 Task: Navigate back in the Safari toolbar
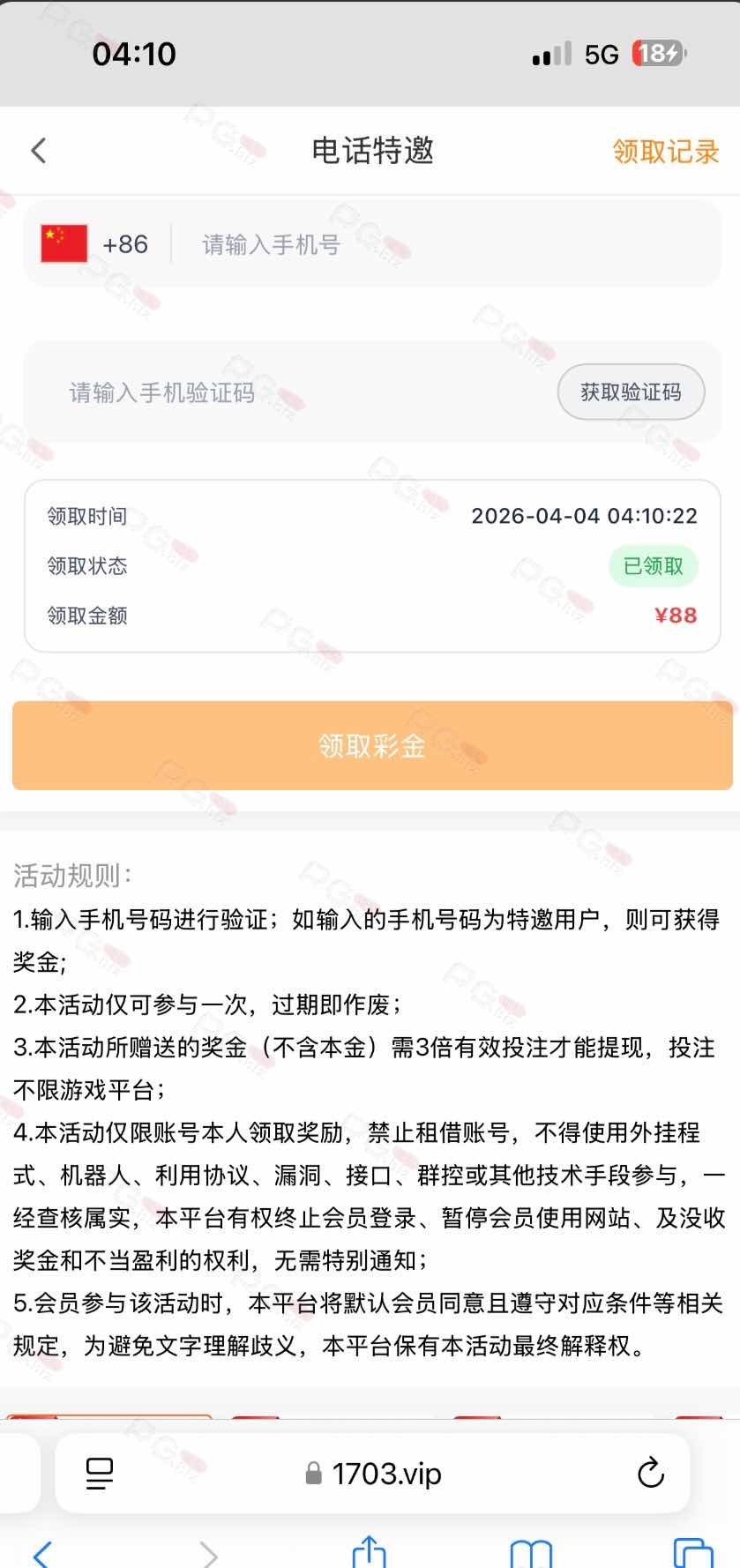click(42, 1554)
